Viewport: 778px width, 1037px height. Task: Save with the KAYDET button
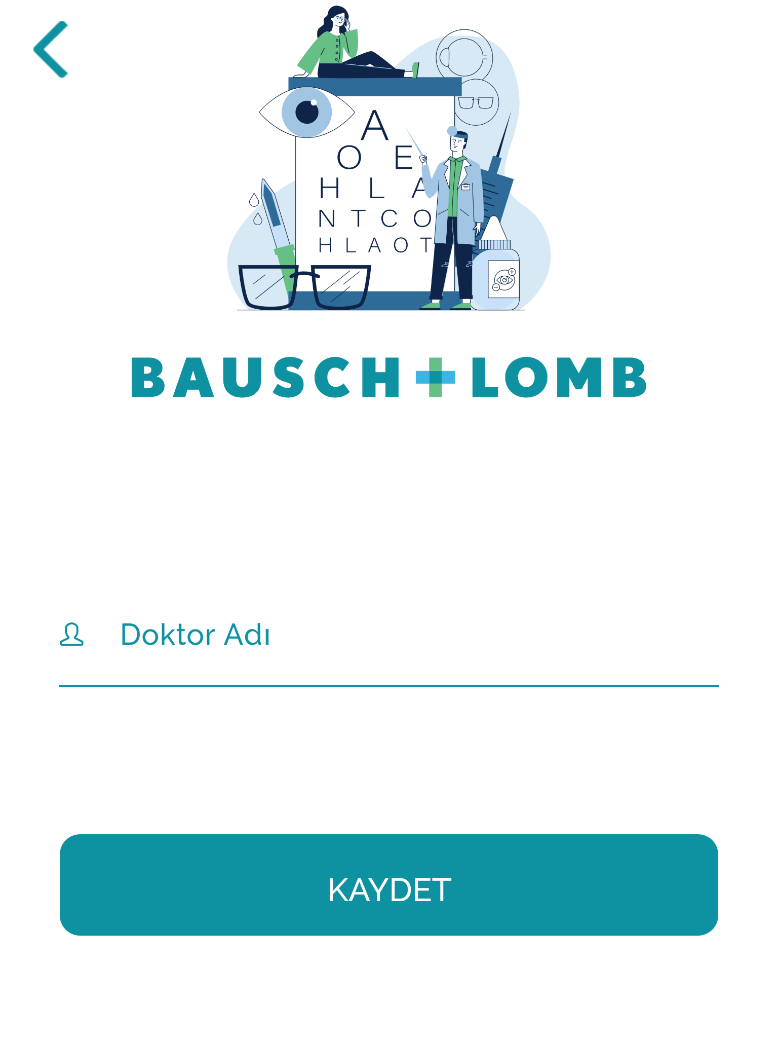click(389, 886)
